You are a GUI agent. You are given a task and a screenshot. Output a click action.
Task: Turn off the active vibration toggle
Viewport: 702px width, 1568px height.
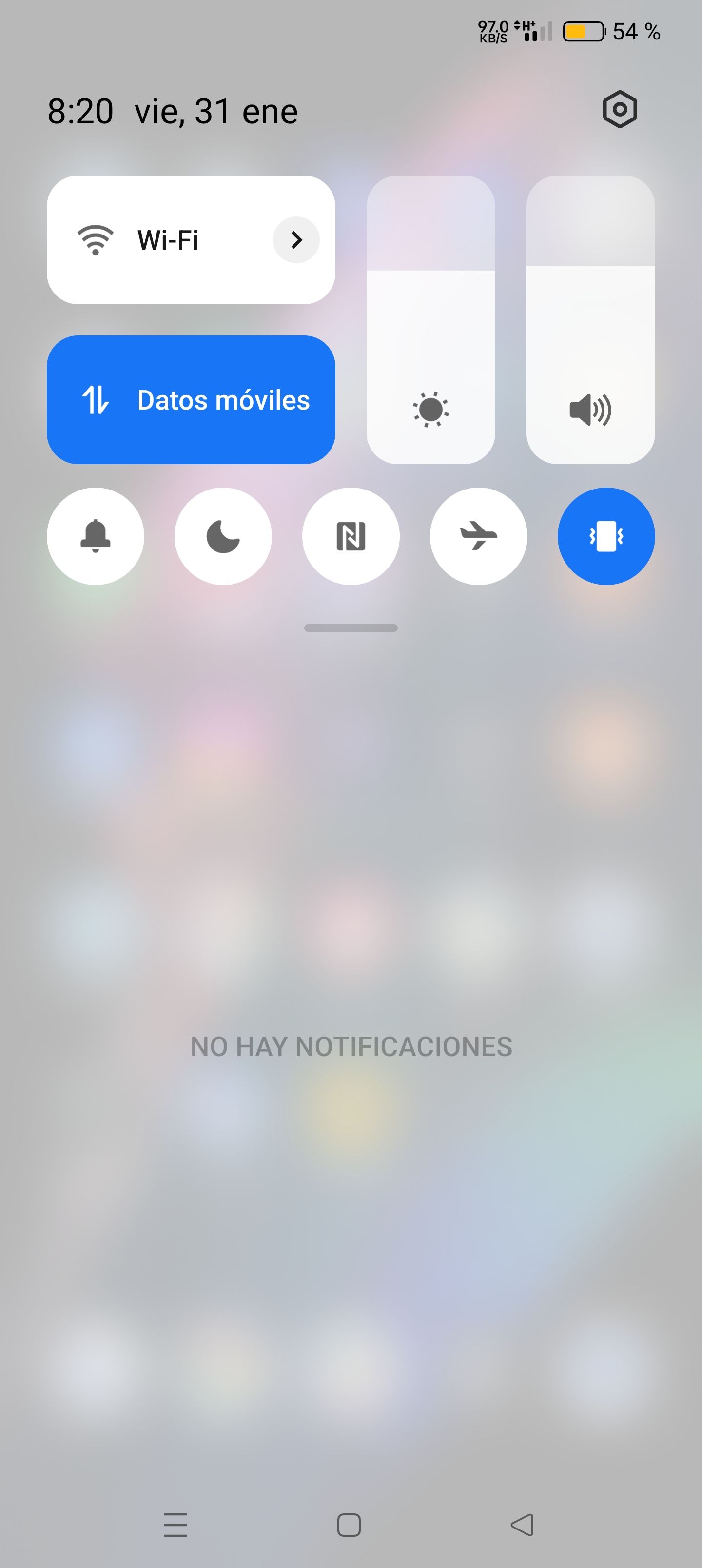click(x=606, y=536)
